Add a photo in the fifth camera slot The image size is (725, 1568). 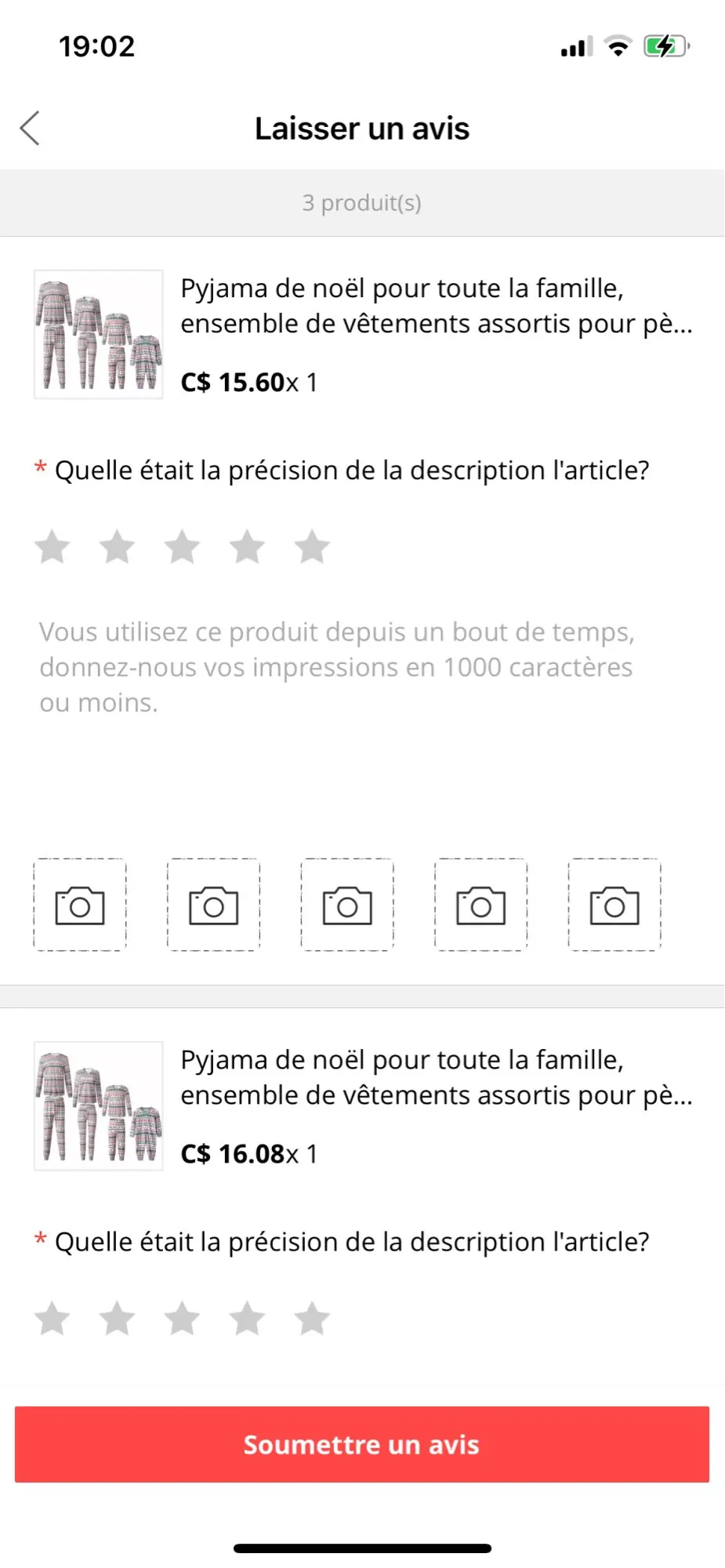click(614, 906)
